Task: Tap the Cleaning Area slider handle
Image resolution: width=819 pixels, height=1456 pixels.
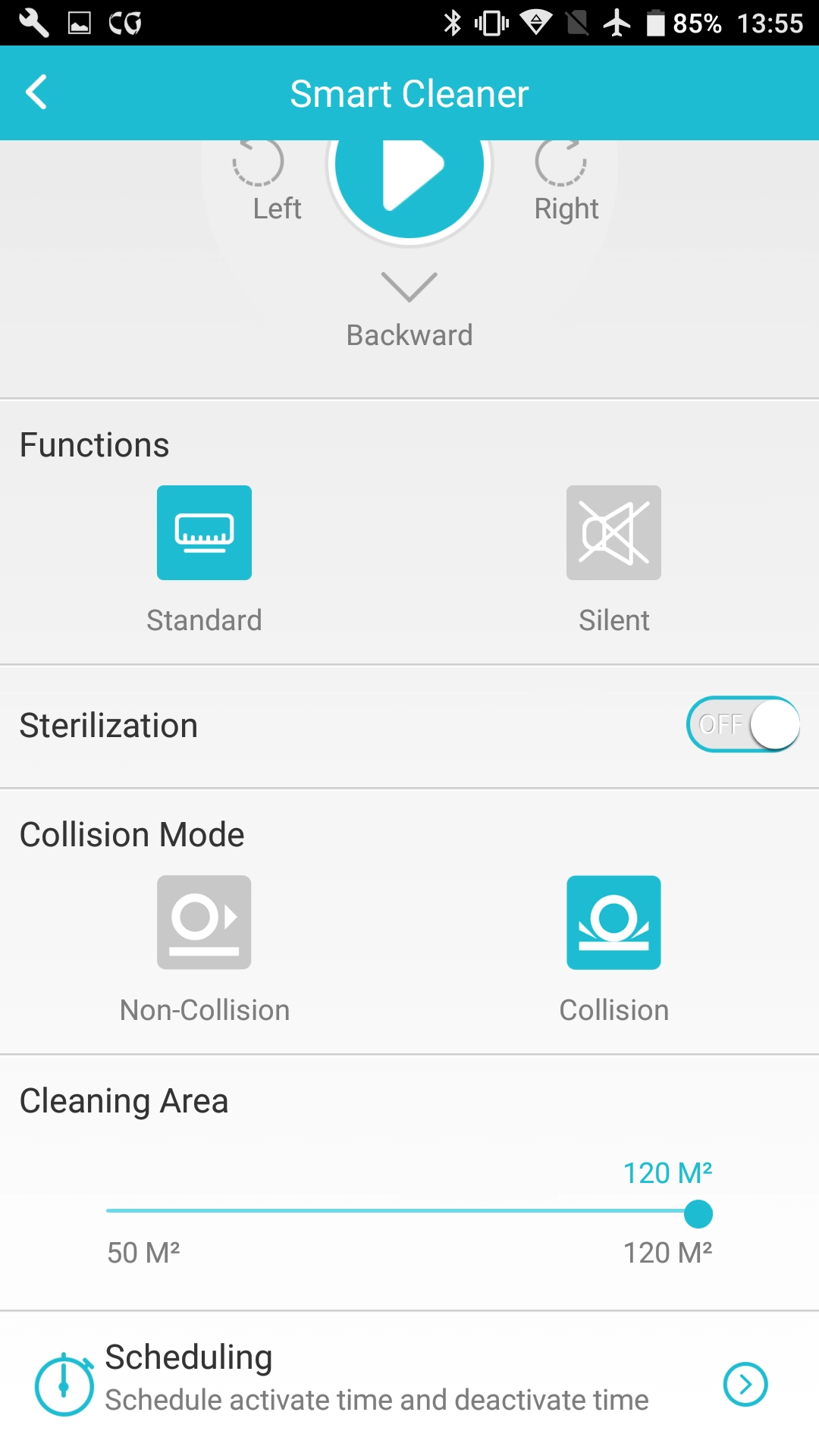Action: [698, 1213]
